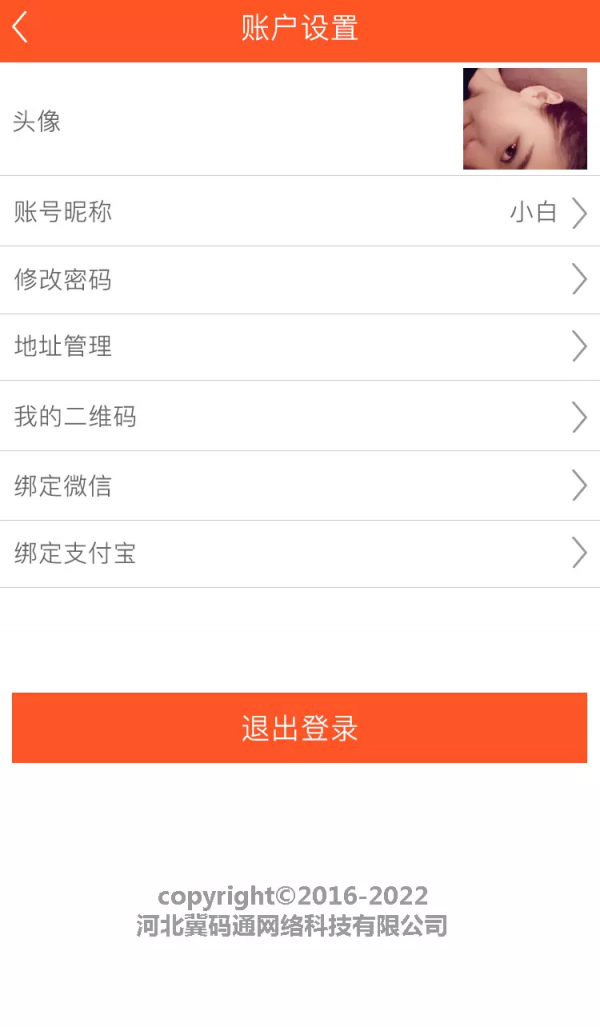Tap the profile avatar photo
This screenshot has height=1027, width=600.
524,119
